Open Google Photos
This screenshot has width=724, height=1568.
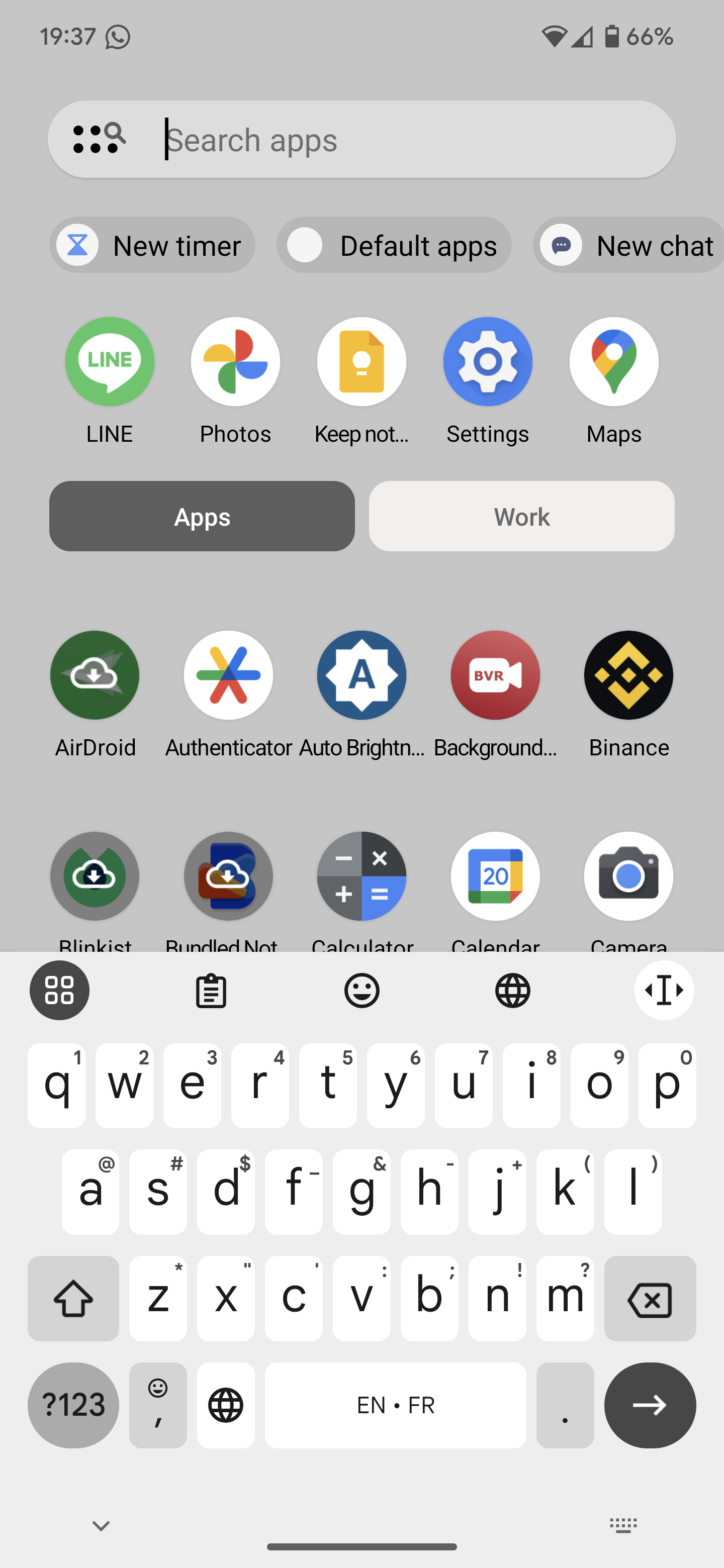click(x=236, y=362)
